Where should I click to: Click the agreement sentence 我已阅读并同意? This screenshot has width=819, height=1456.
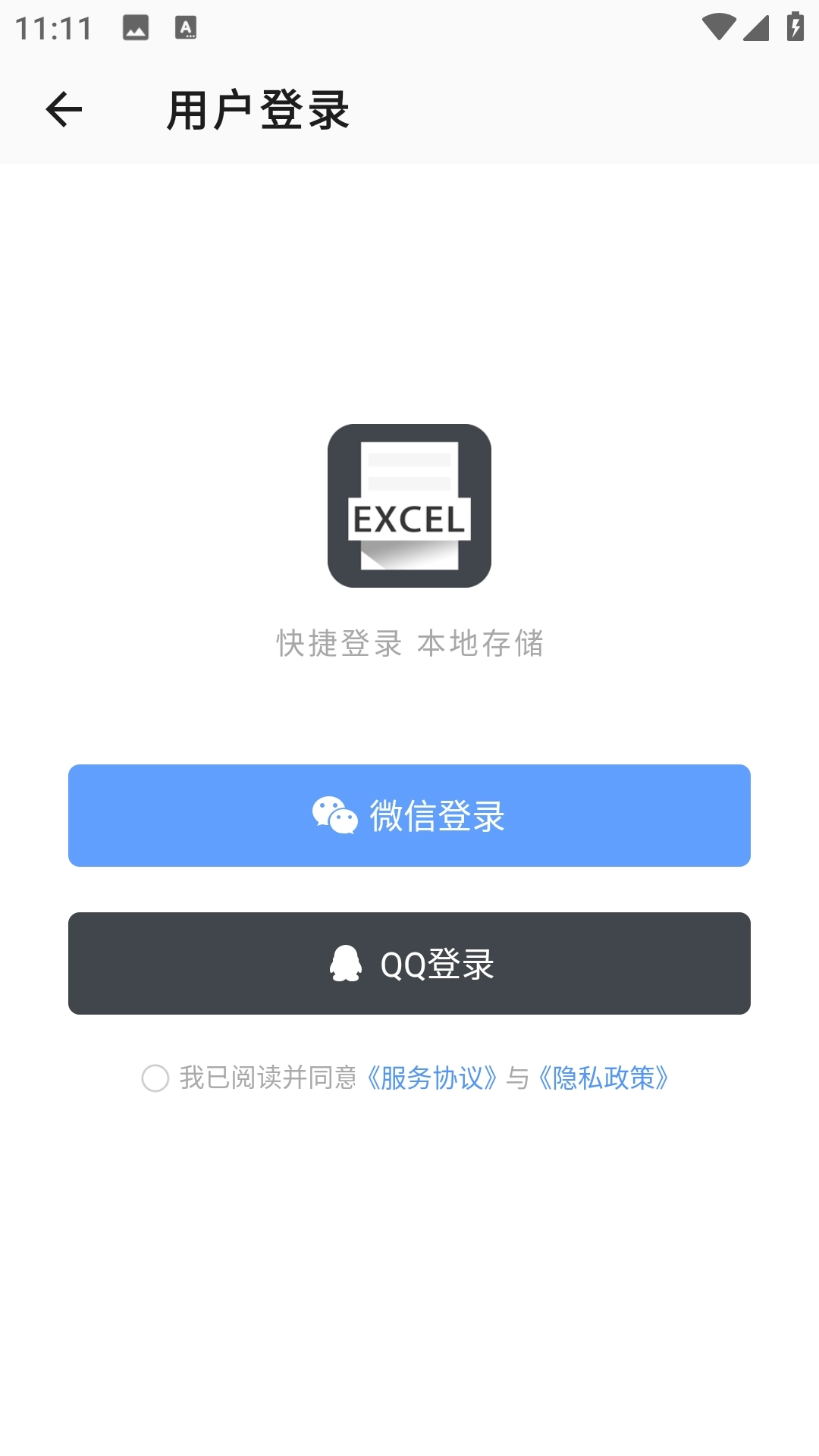click(x=269, y=1078)
